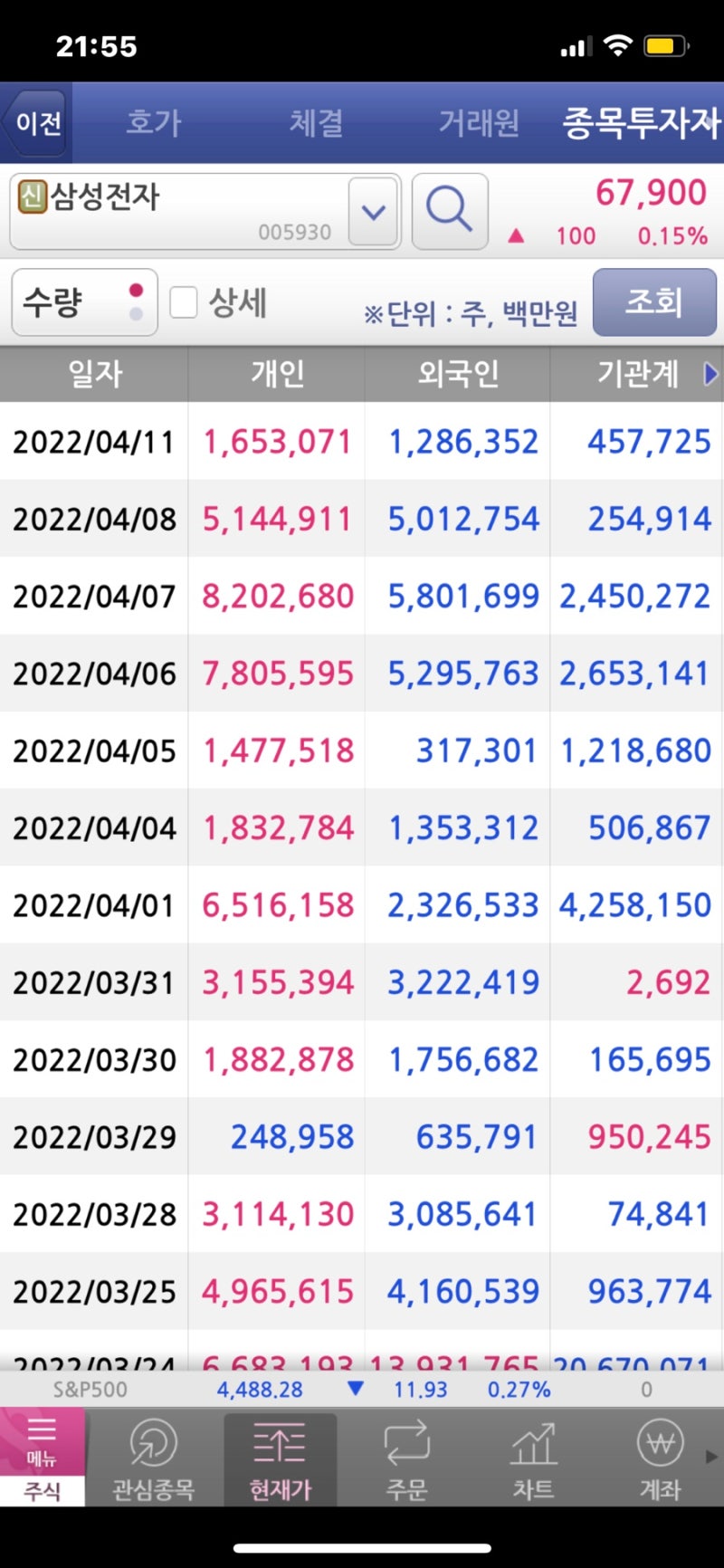
Task: Open the 차트 section
Action: (533, 1458)
